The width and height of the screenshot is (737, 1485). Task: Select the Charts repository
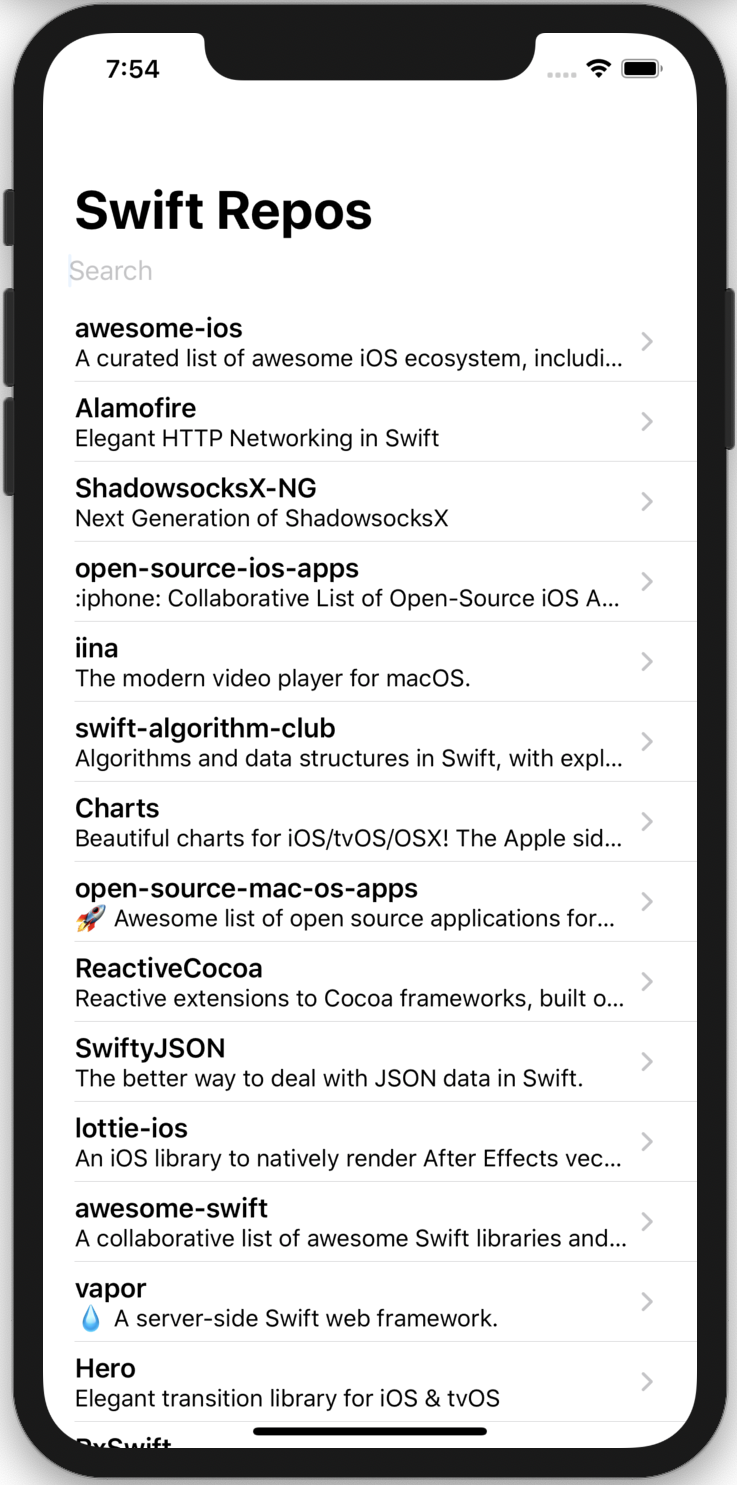click(x=350, y=822)
